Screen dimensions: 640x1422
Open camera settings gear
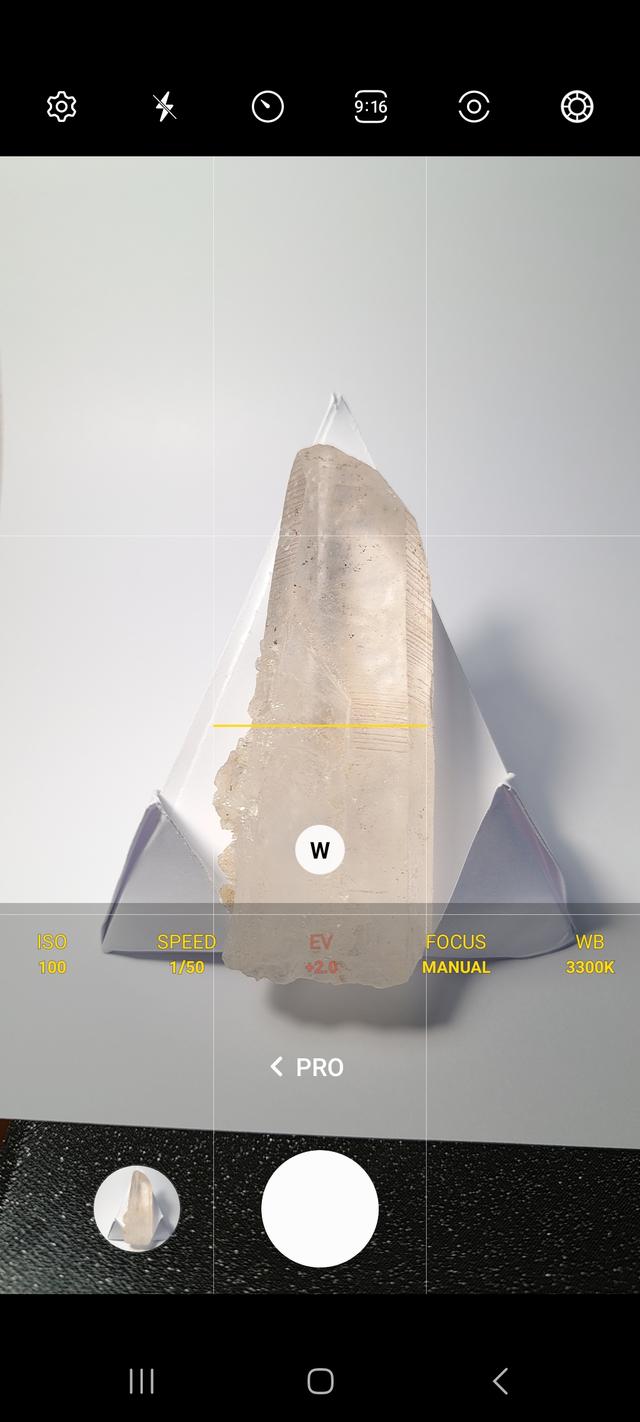(62, 107)
